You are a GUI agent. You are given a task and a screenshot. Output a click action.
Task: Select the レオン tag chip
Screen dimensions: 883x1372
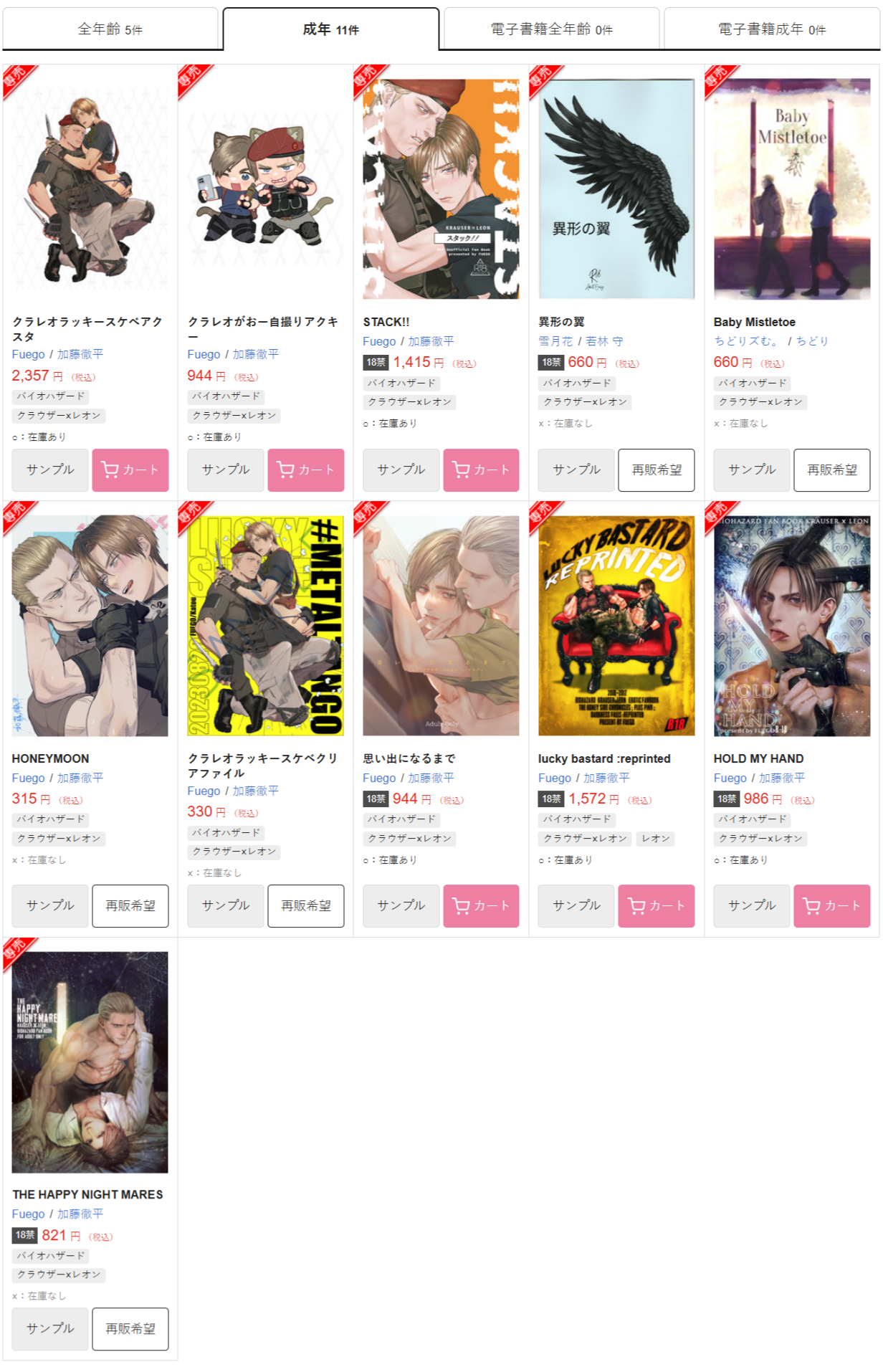click(x=655, y=839)
